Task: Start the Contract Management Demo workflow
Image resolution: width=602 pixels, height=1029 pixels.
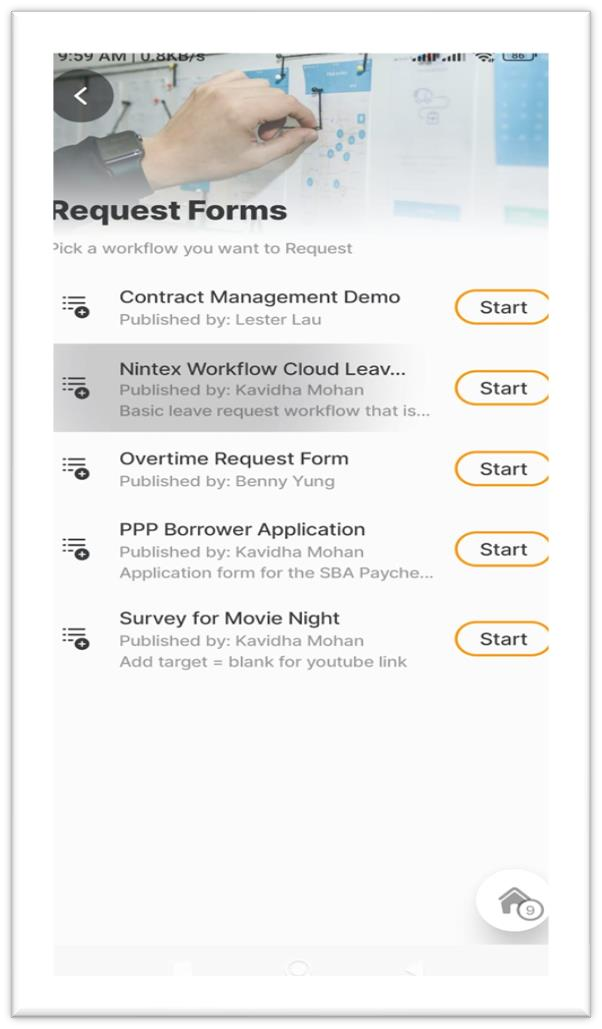Action: (x=502, y=307)
